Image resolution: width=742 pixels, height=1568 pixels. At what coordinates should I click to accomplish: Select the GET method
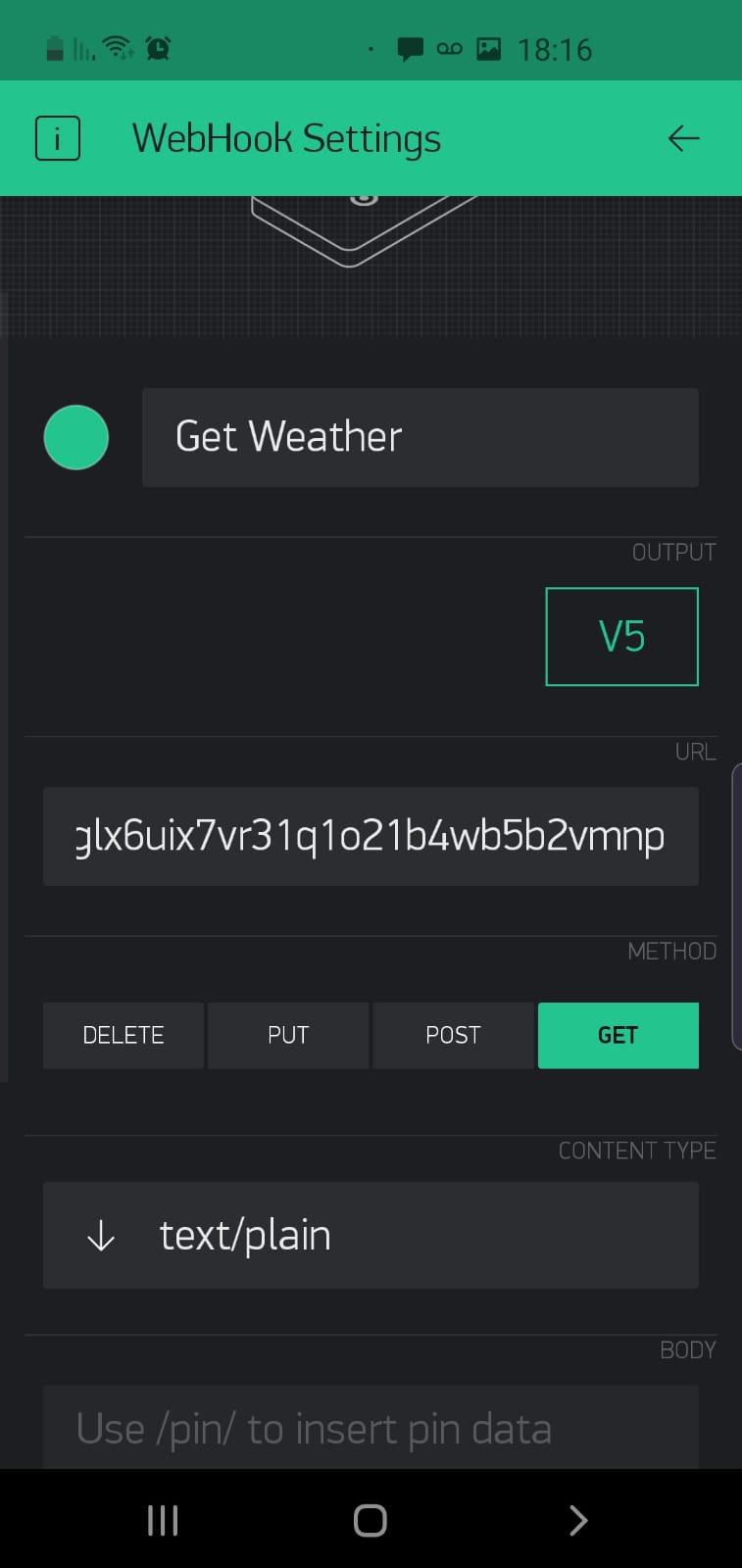tap(618, 1035)
